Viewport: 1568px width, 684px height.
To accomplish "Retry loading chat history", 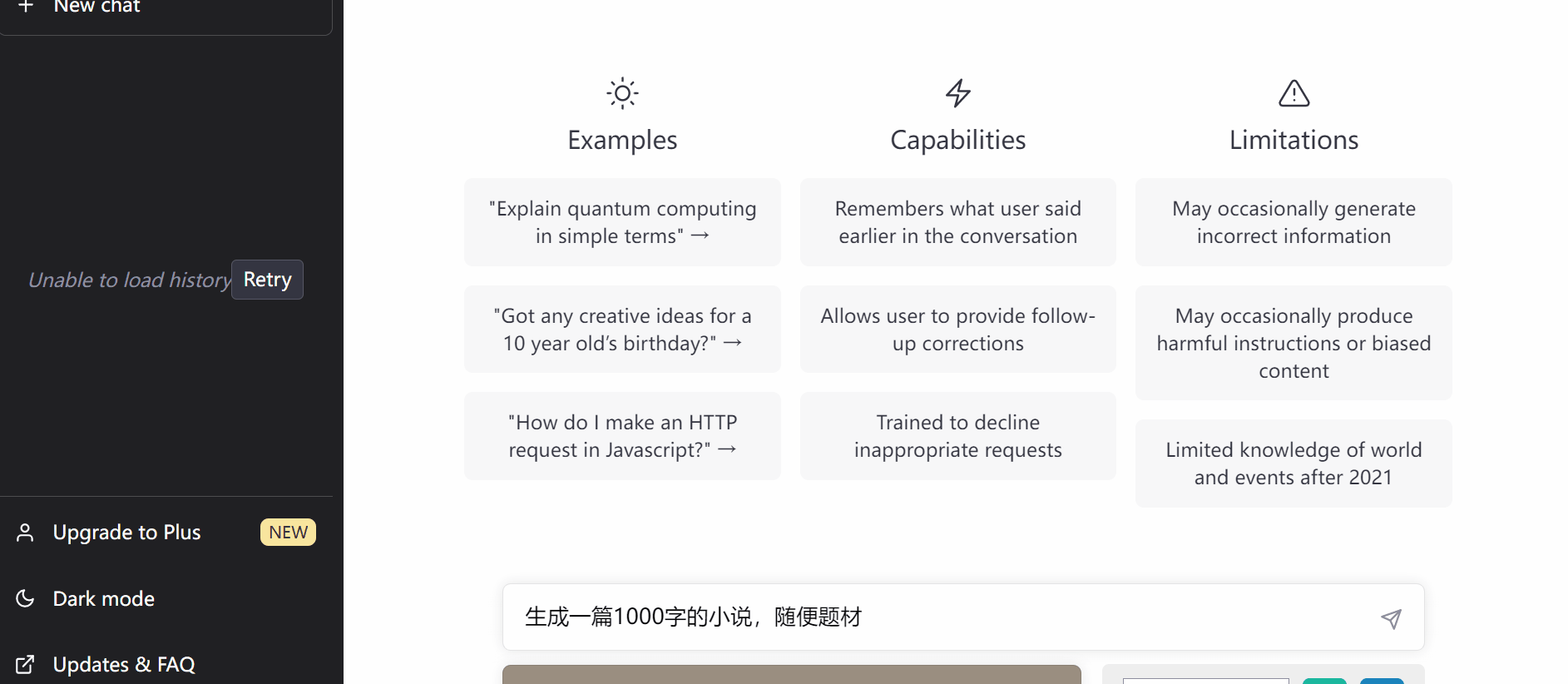I will point(267,280).
